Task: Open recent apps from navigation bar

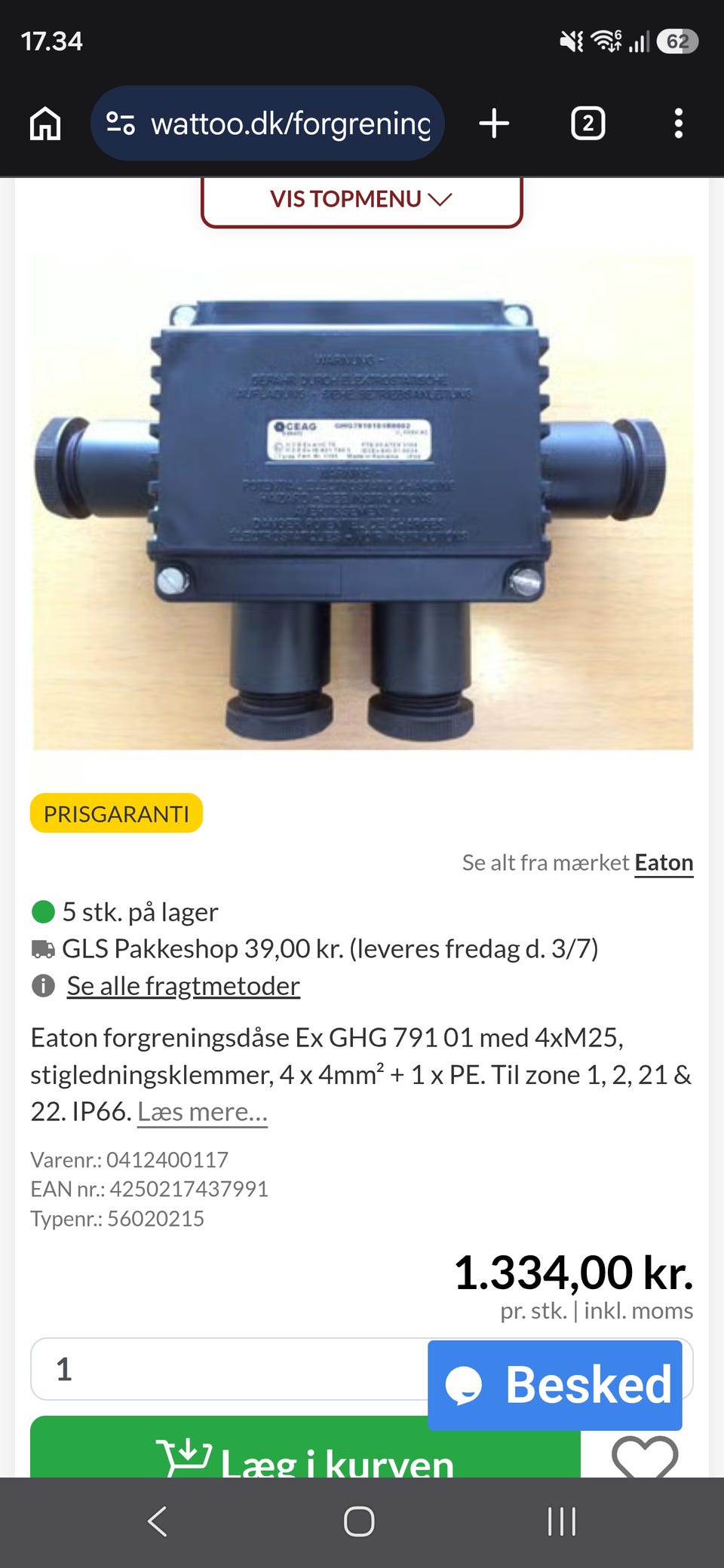Action: point(562,1521)
